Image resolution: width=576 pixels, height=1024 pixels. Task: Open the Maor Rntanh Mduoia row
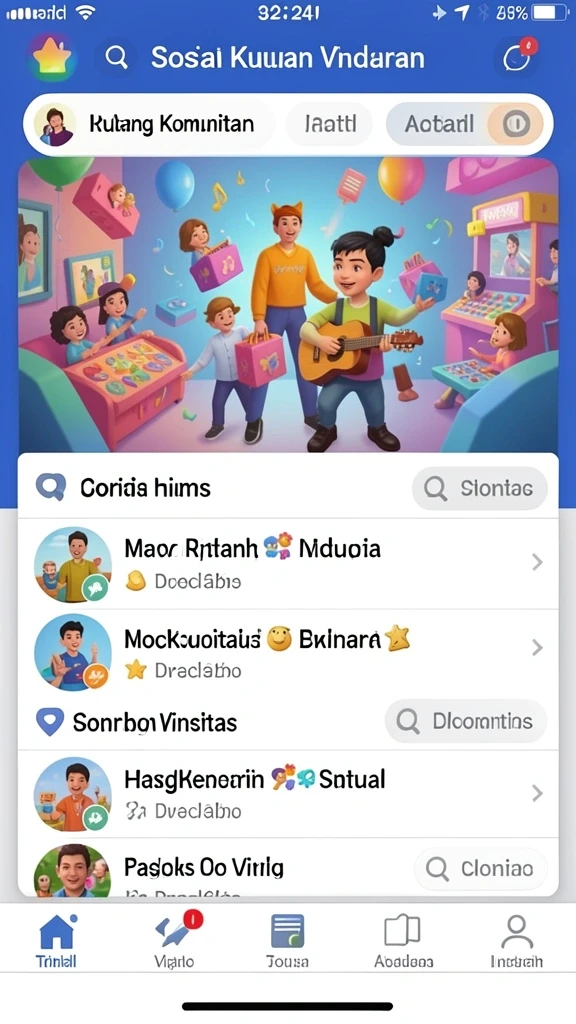point(288,564)
